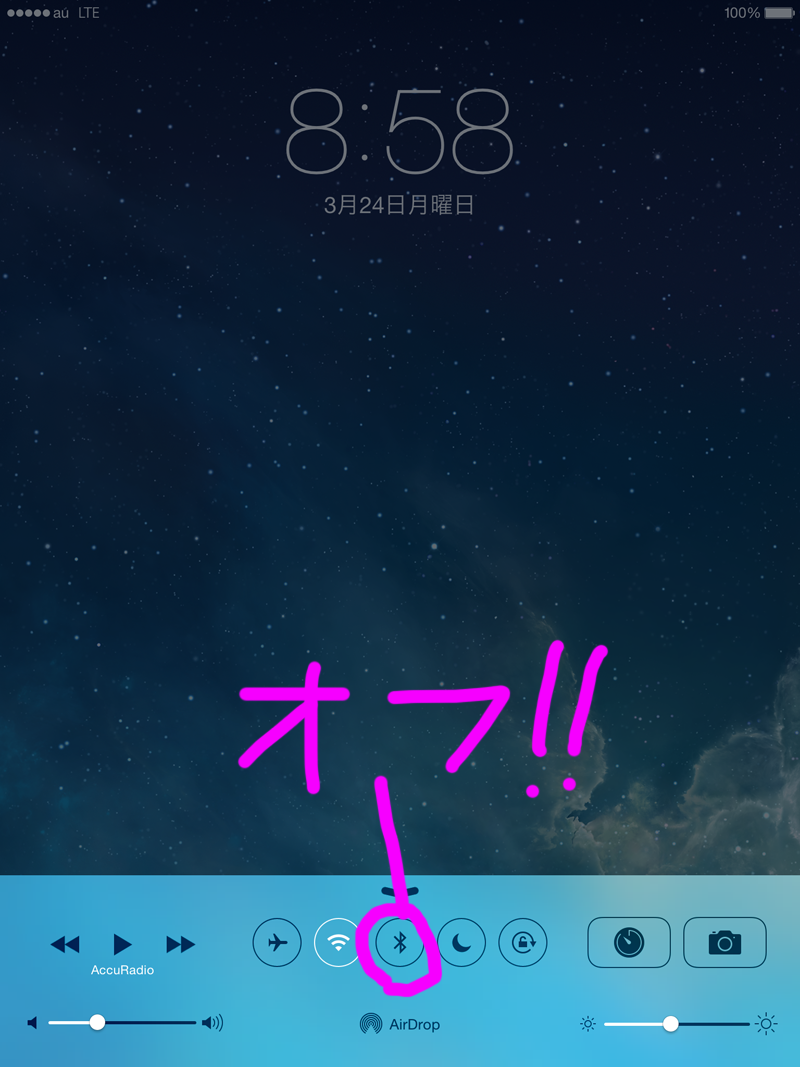
Task: Toggle the rotation lock
Action: (523, 942)
